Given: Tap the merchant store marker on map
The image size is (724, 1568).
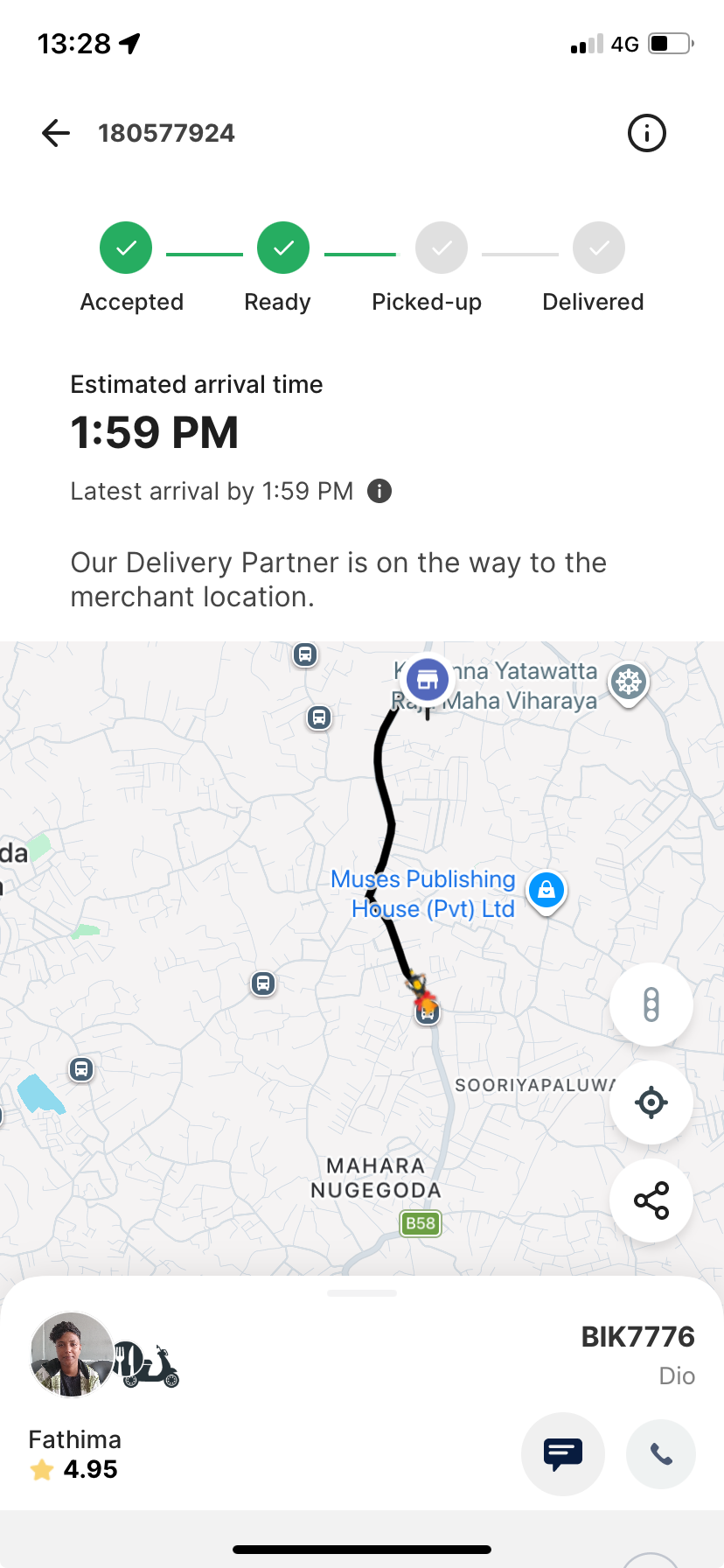Looking at the screenshot, I should tap(427, 680).
